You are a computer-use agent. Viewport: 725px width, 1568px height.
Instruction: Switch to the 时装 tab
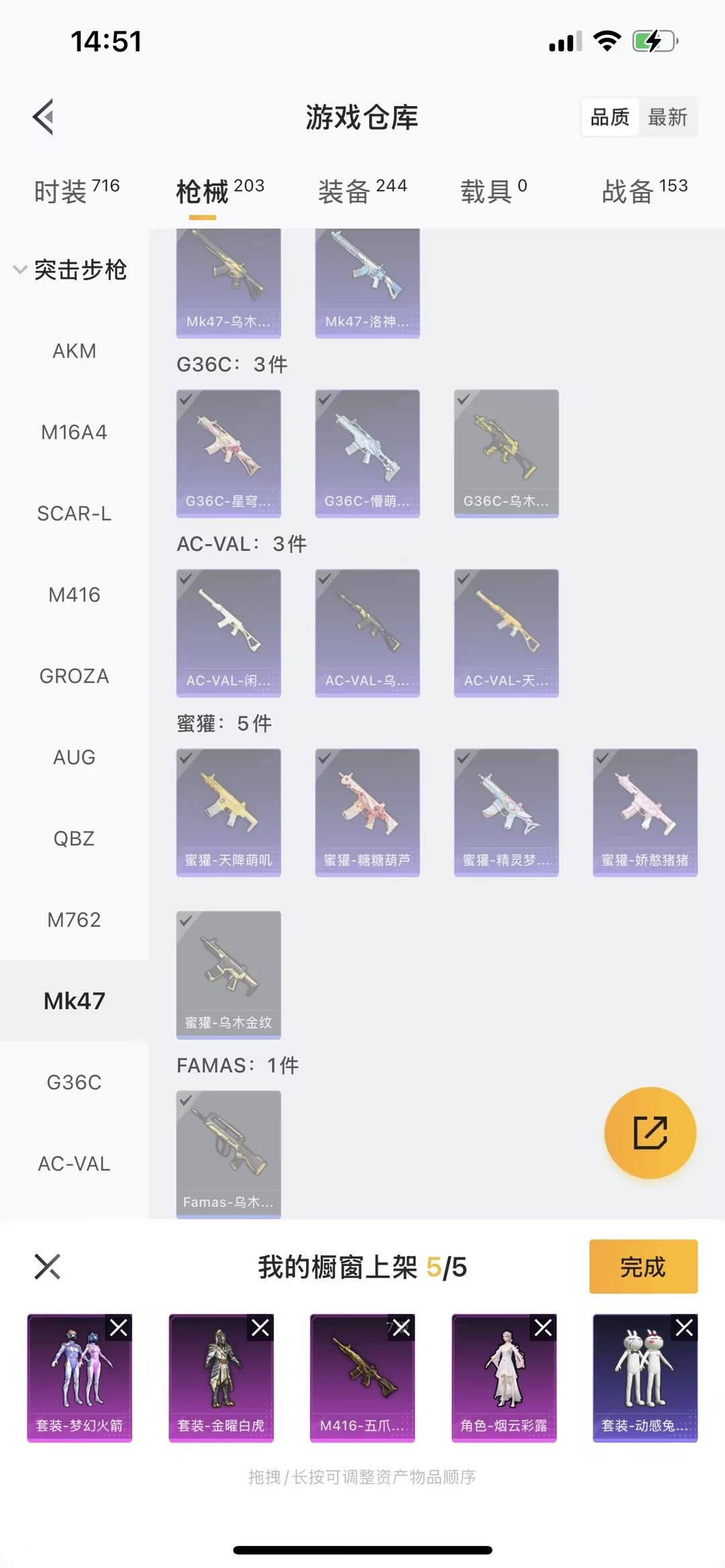tap(77, 191)
